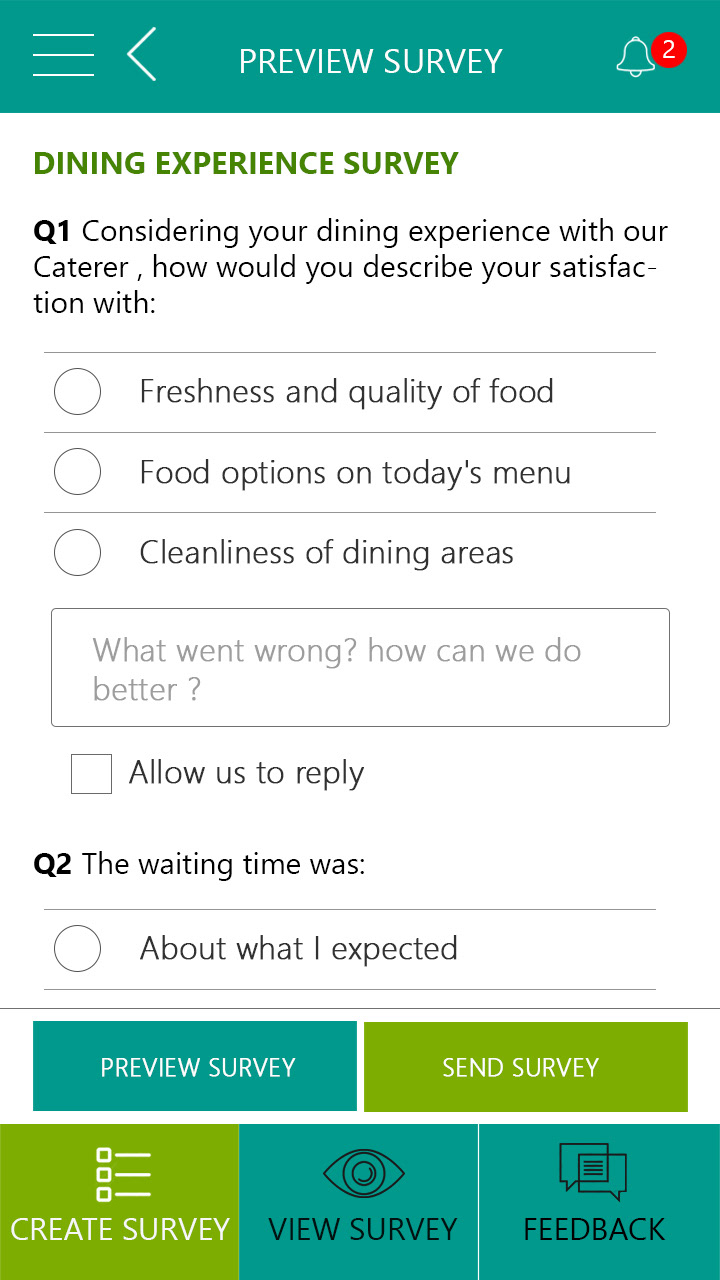720x1280 pixels.
Task: Open the notifications bell
Action: [636, 57]
